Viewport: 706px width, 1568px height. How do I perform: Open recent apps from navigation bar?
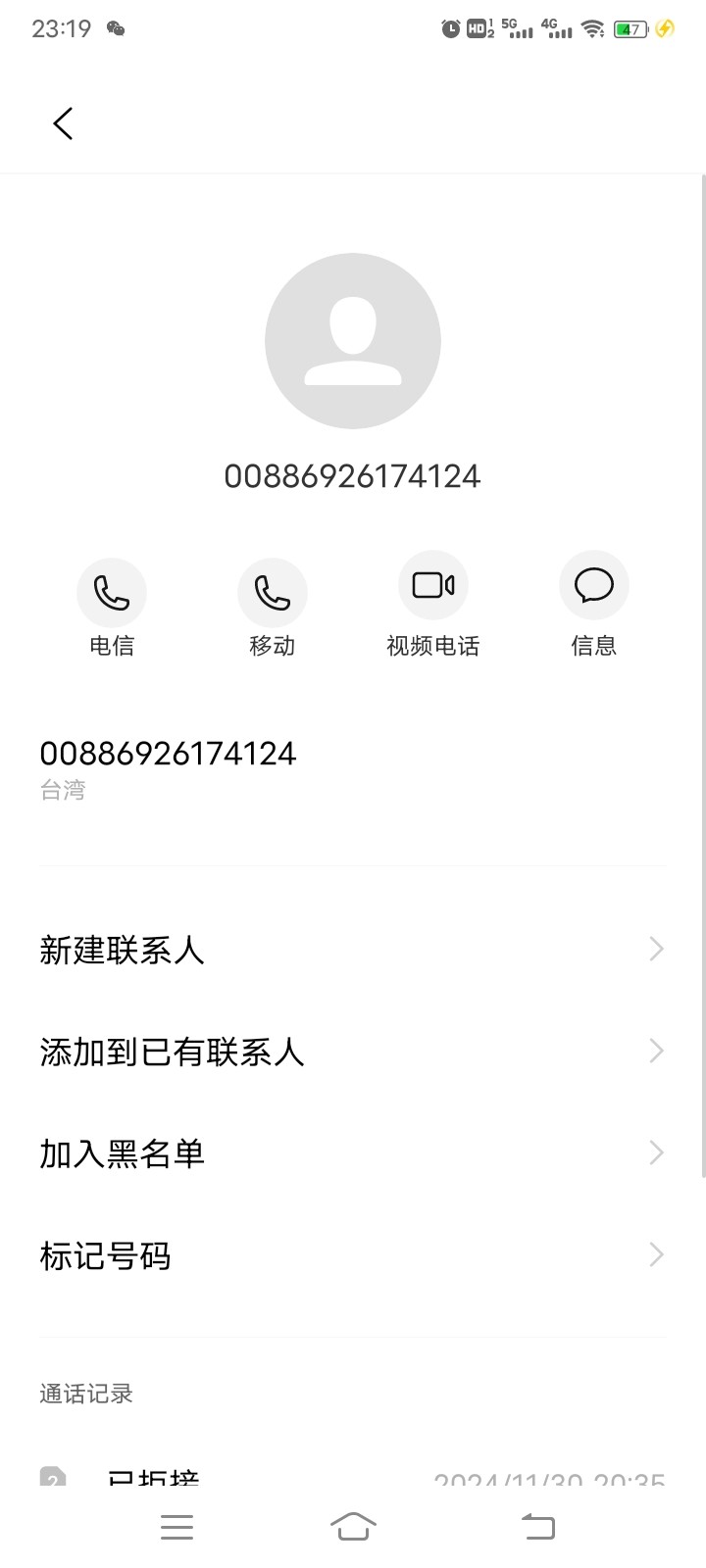[x=176, y=1526]
